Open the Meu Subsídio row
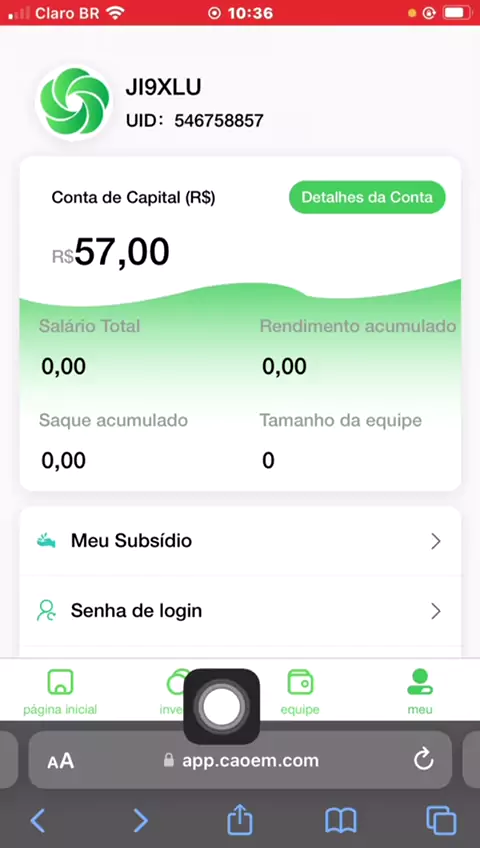The image size is (480, 848). [x=240, y=541]
